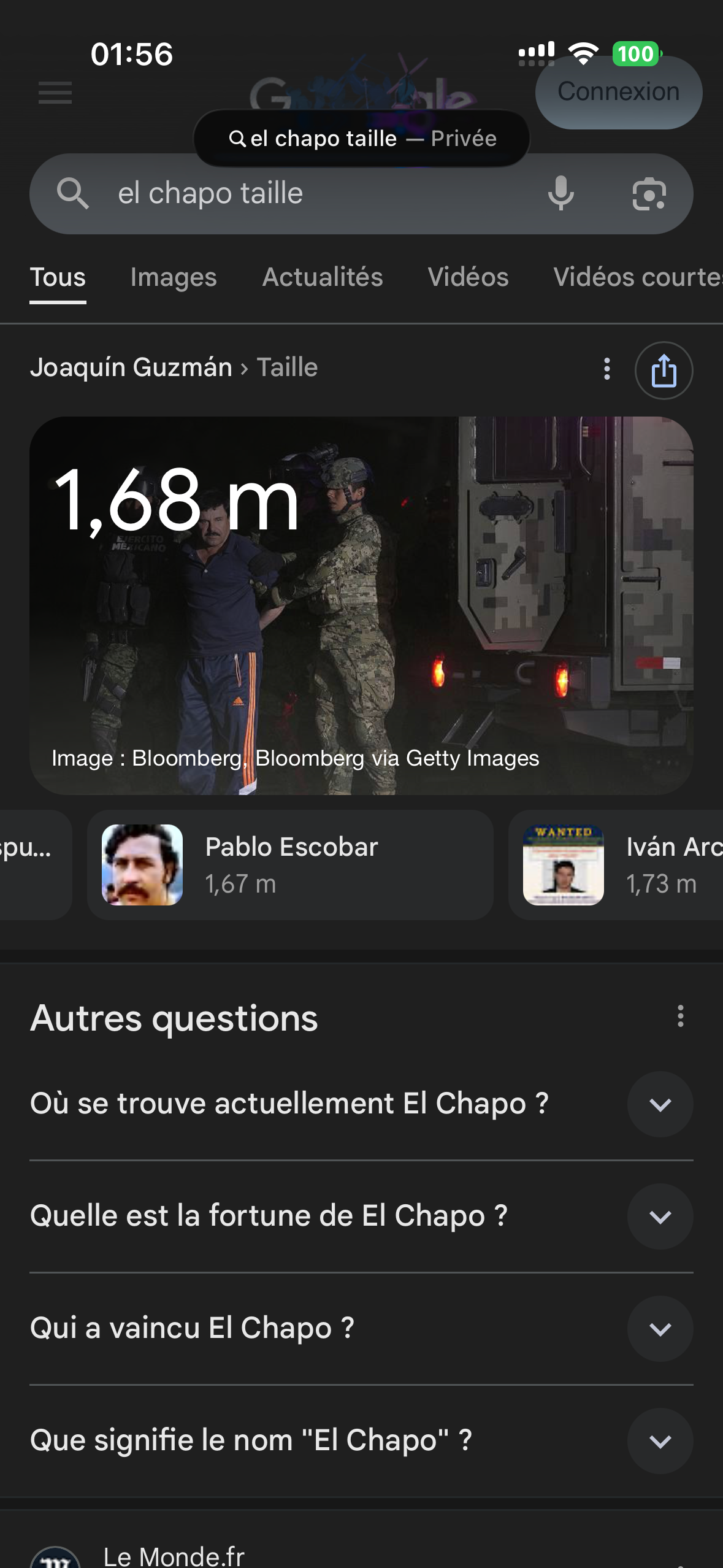
Task: Open the Autres questions overflow menu
Action: tap(680, 1017)
